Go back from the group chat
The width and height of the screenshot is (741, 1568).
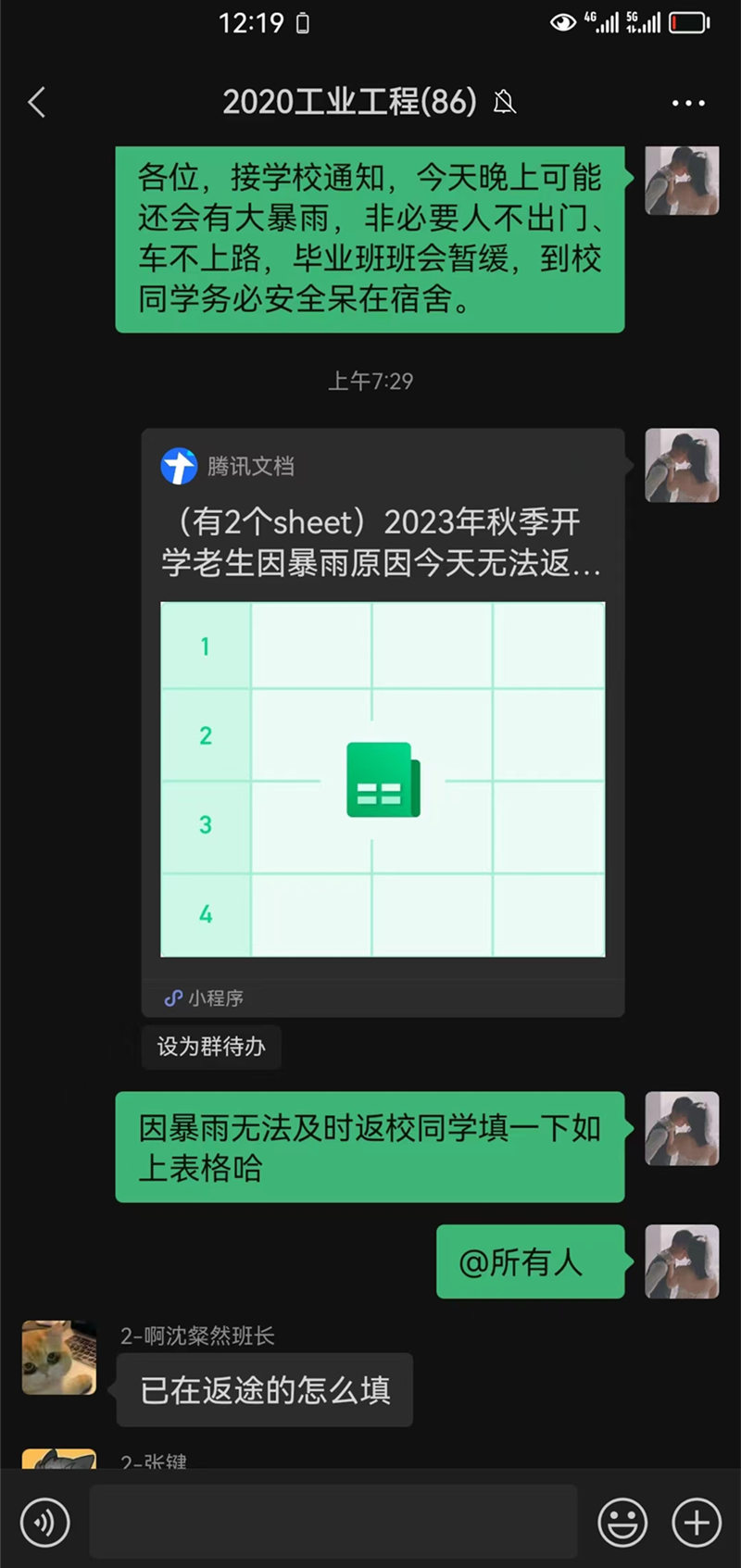[37, 102]
